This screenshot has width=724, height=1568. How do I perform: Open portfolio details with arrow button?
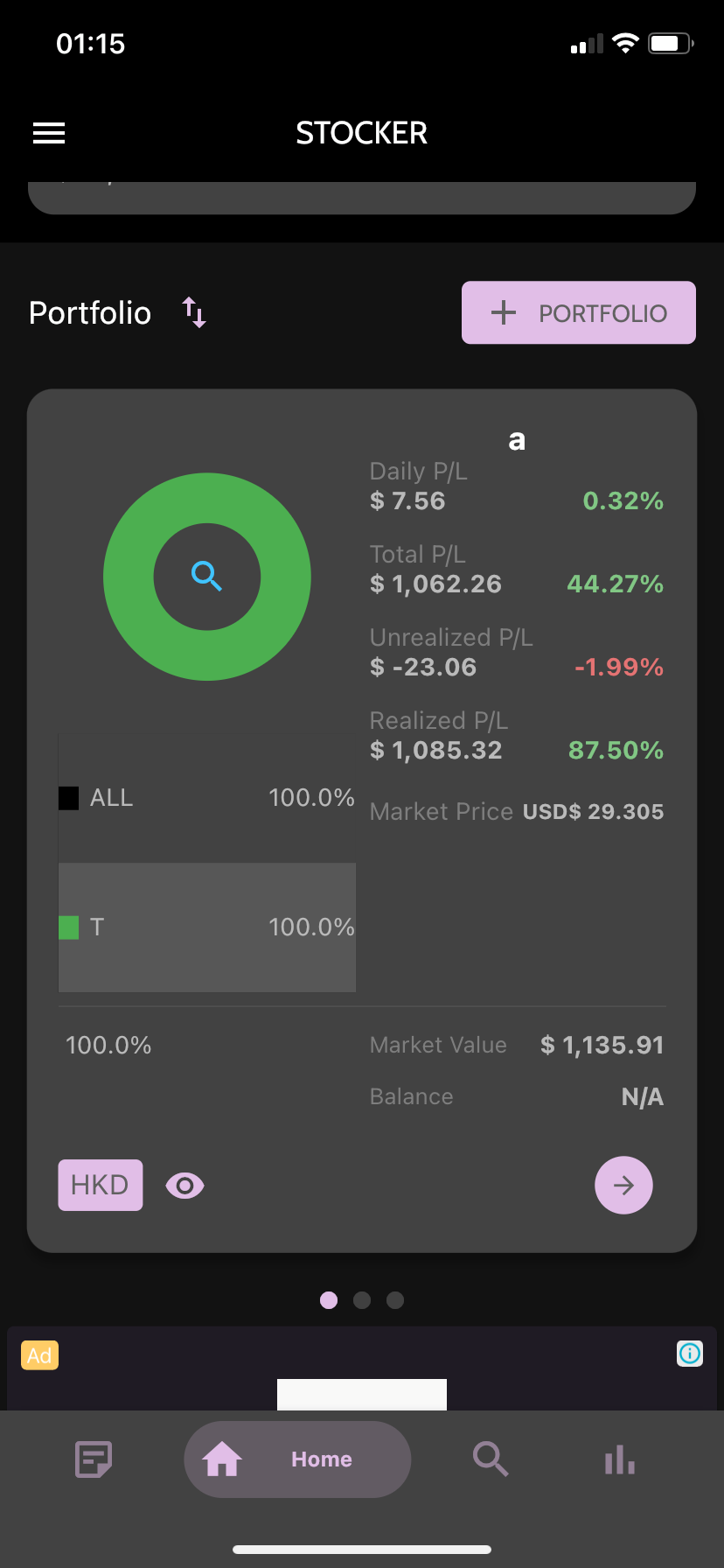pos(623,1186)
